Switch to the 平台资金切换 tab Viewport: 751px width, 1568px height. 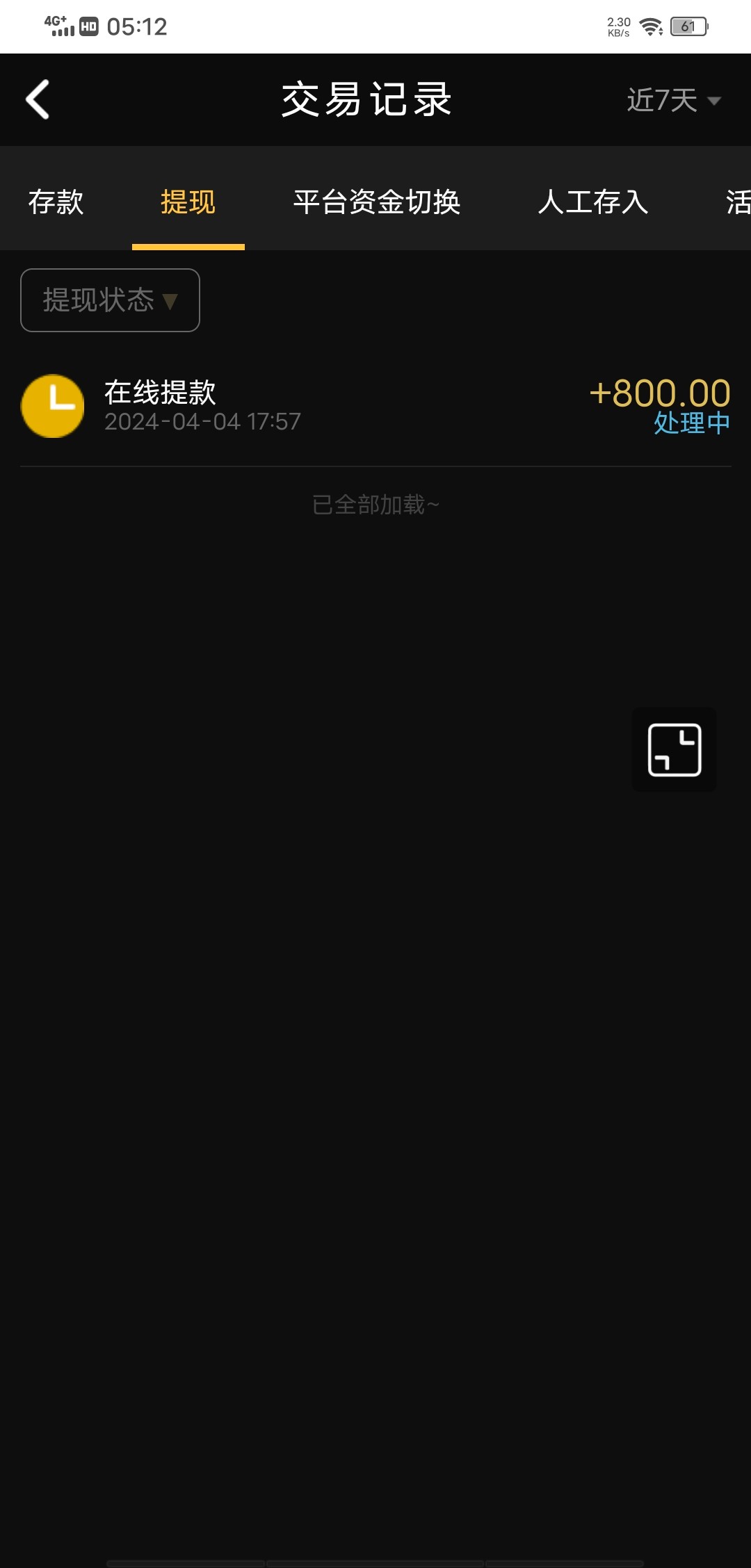(x=378, y=203)
